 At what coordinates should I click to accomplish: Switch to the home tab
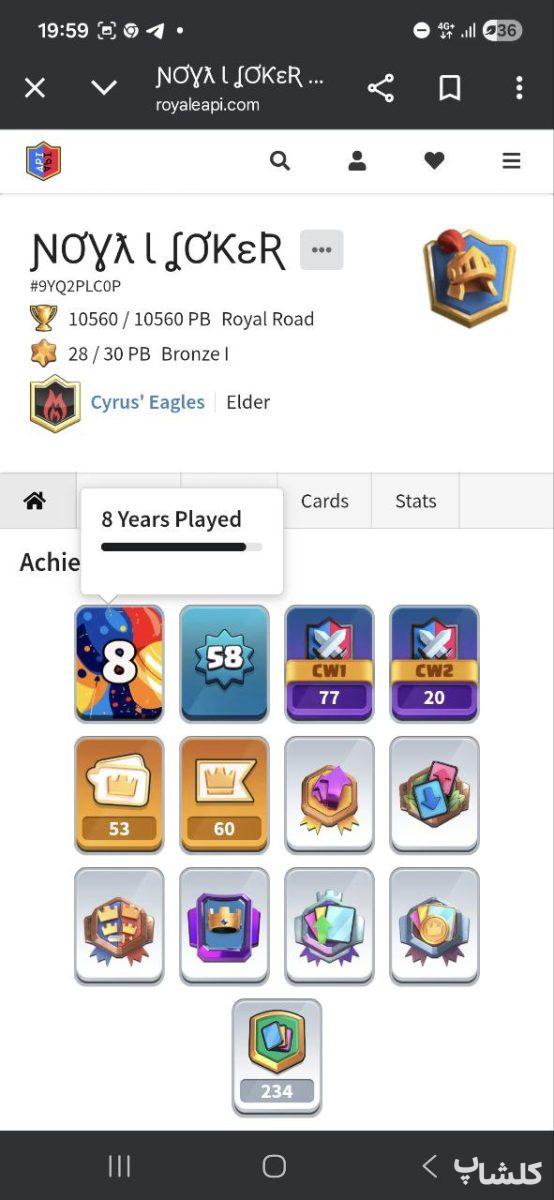pos(35,501)
